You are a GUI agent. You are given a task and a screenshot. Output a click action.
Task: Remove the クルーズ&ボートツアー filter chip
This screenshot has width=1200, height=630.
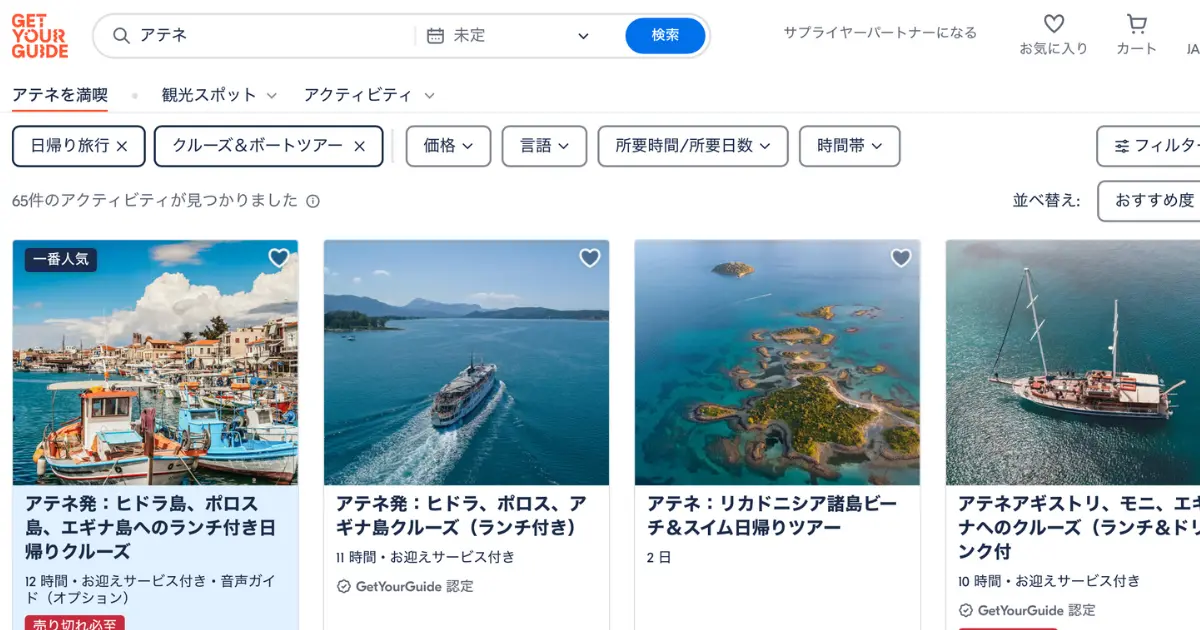pos(360,146)
